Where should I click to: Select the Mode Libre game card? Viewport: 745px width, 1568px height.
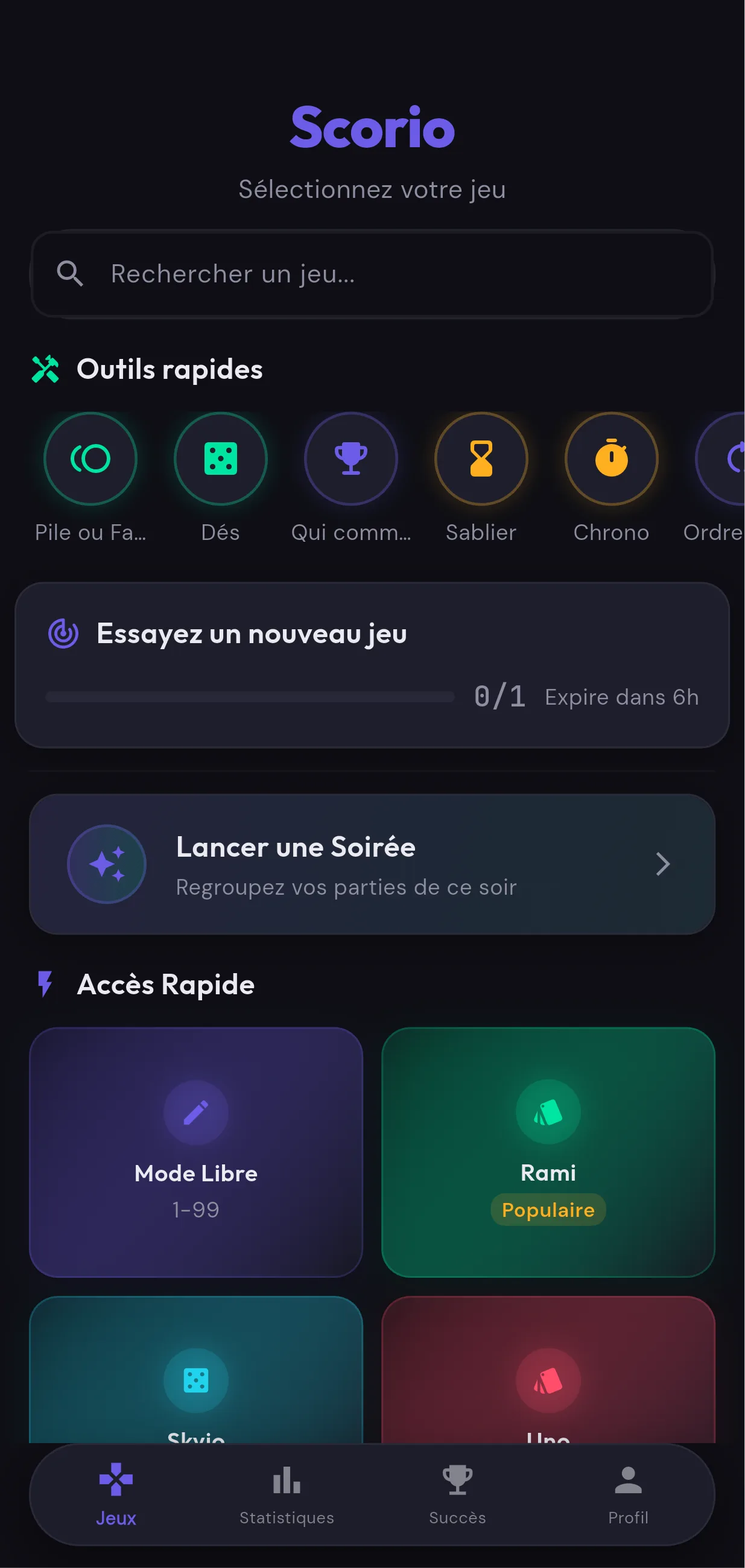click(x=196, y=1152)
